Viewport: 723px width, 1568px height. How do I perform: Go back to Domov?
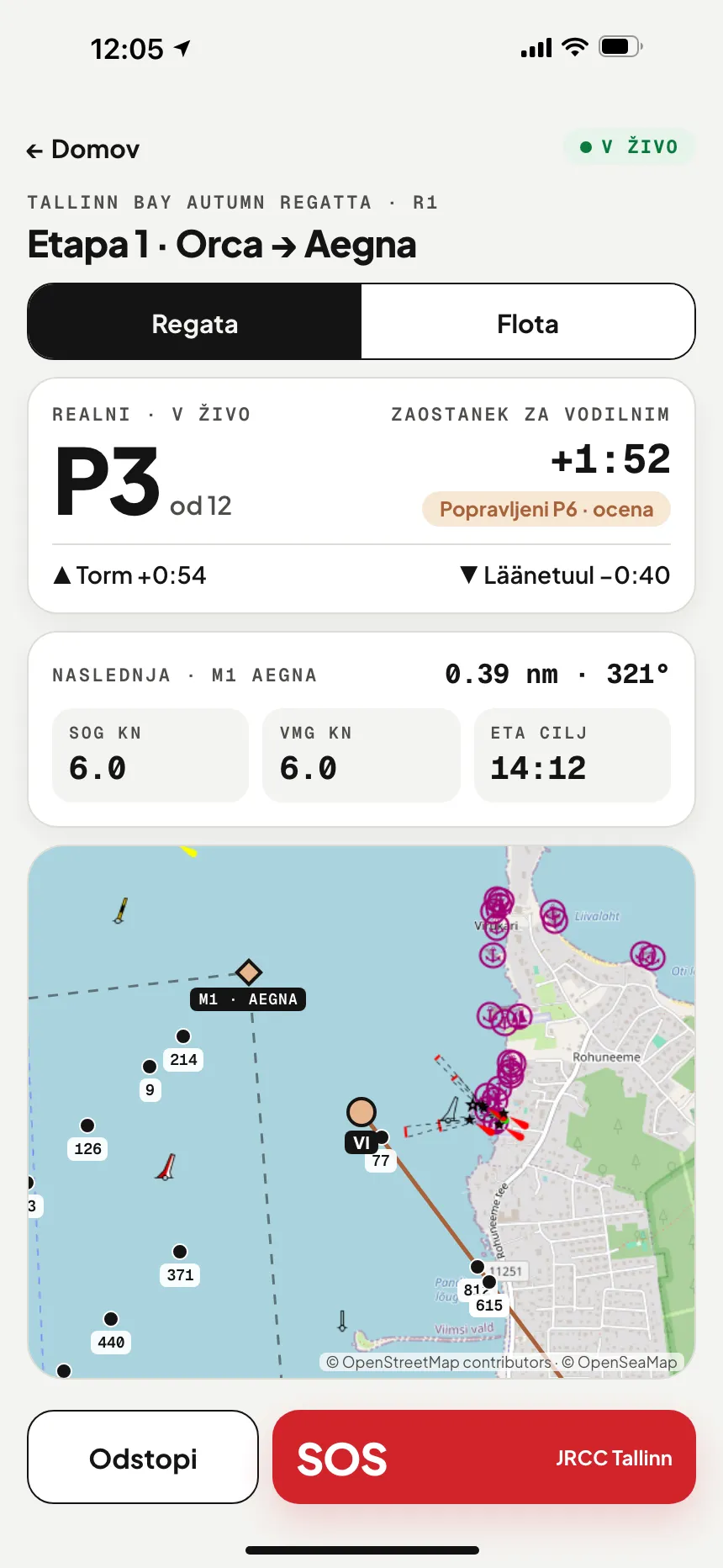[82, 150]
